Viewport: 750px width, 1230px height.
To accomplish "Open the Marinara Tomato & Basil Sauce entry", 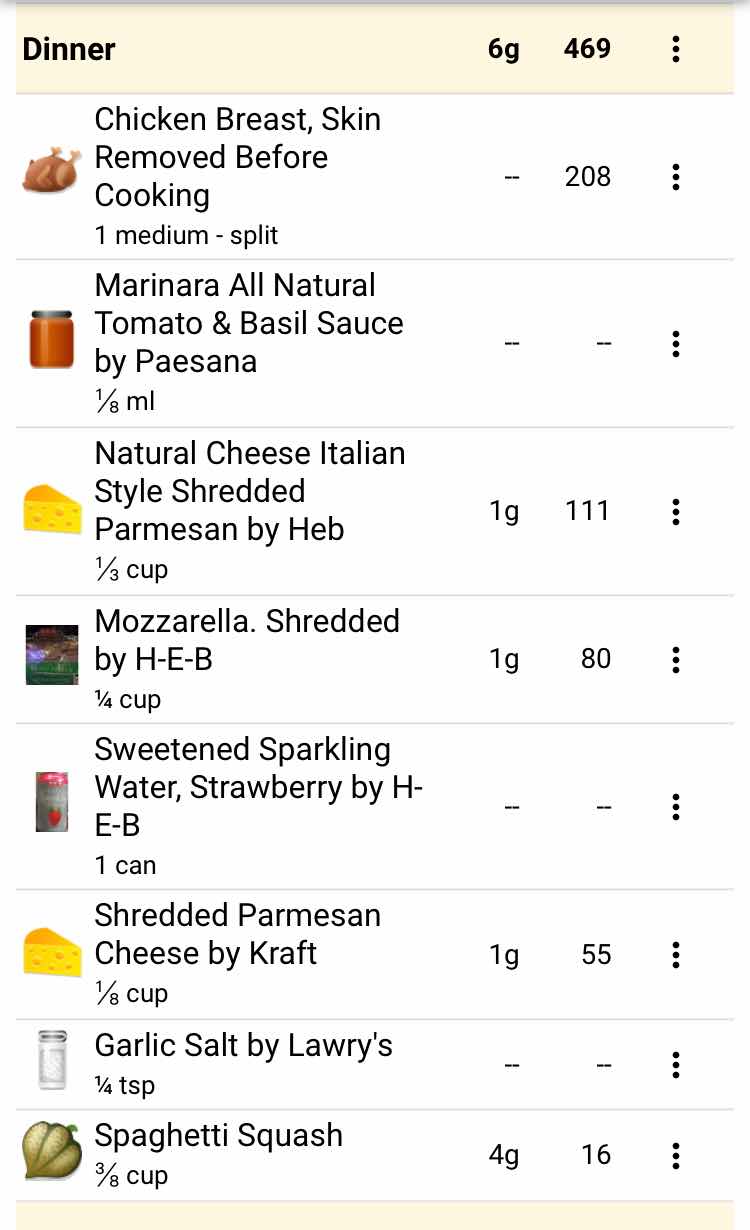I will [x=248, y=342].
